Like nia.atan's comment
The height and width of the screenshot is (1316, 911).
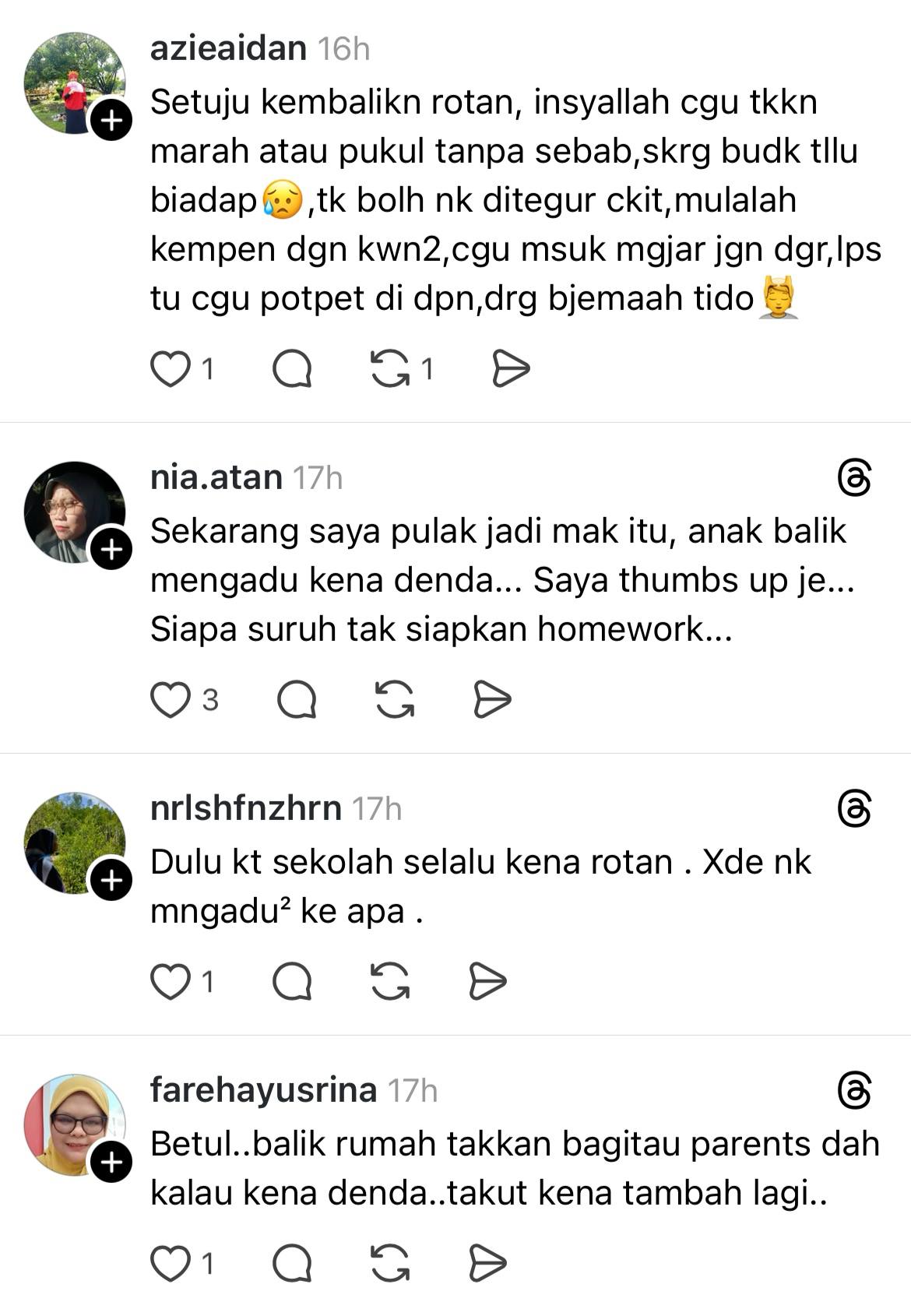(x=171, y=699)
